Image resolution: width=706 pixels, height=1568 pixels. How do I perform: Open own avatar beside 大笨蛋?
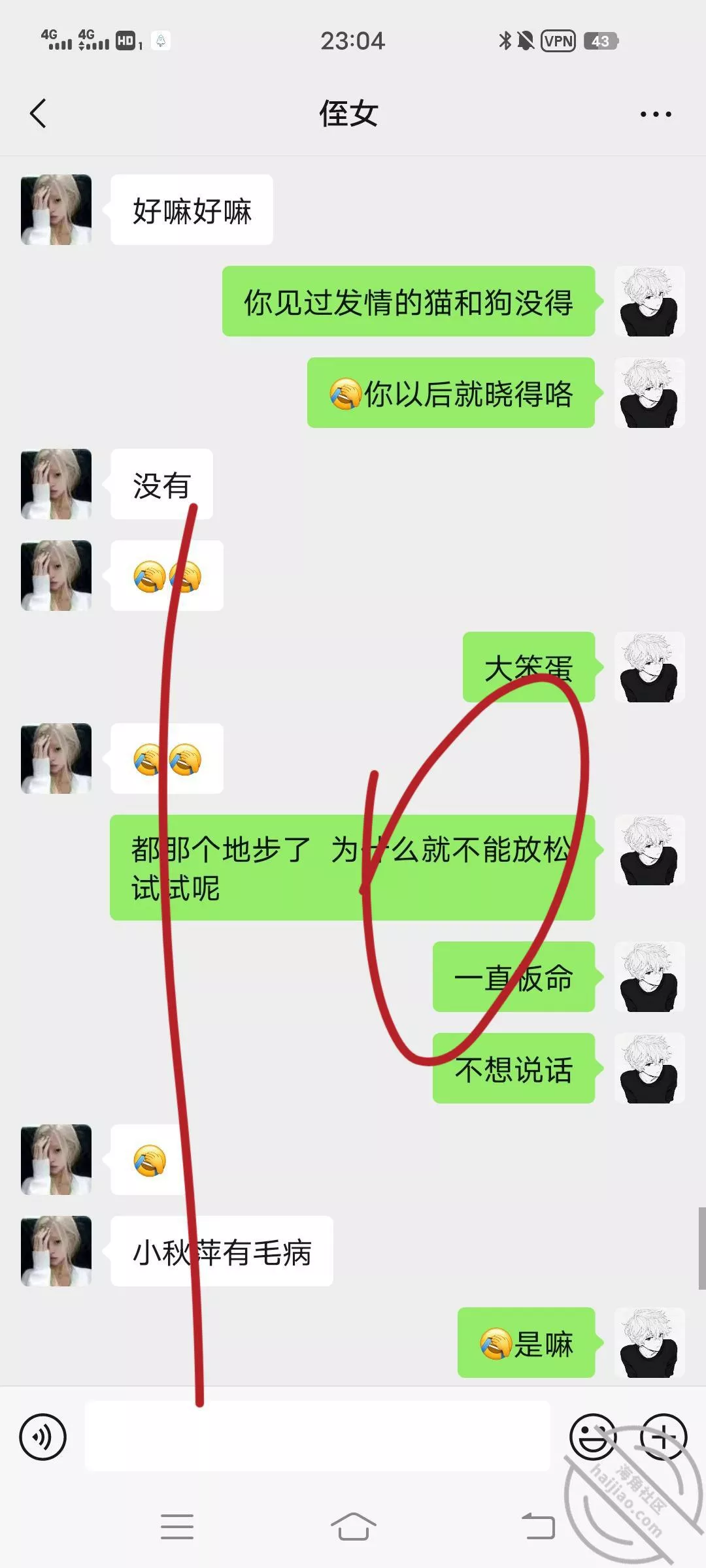coord(649,667)
